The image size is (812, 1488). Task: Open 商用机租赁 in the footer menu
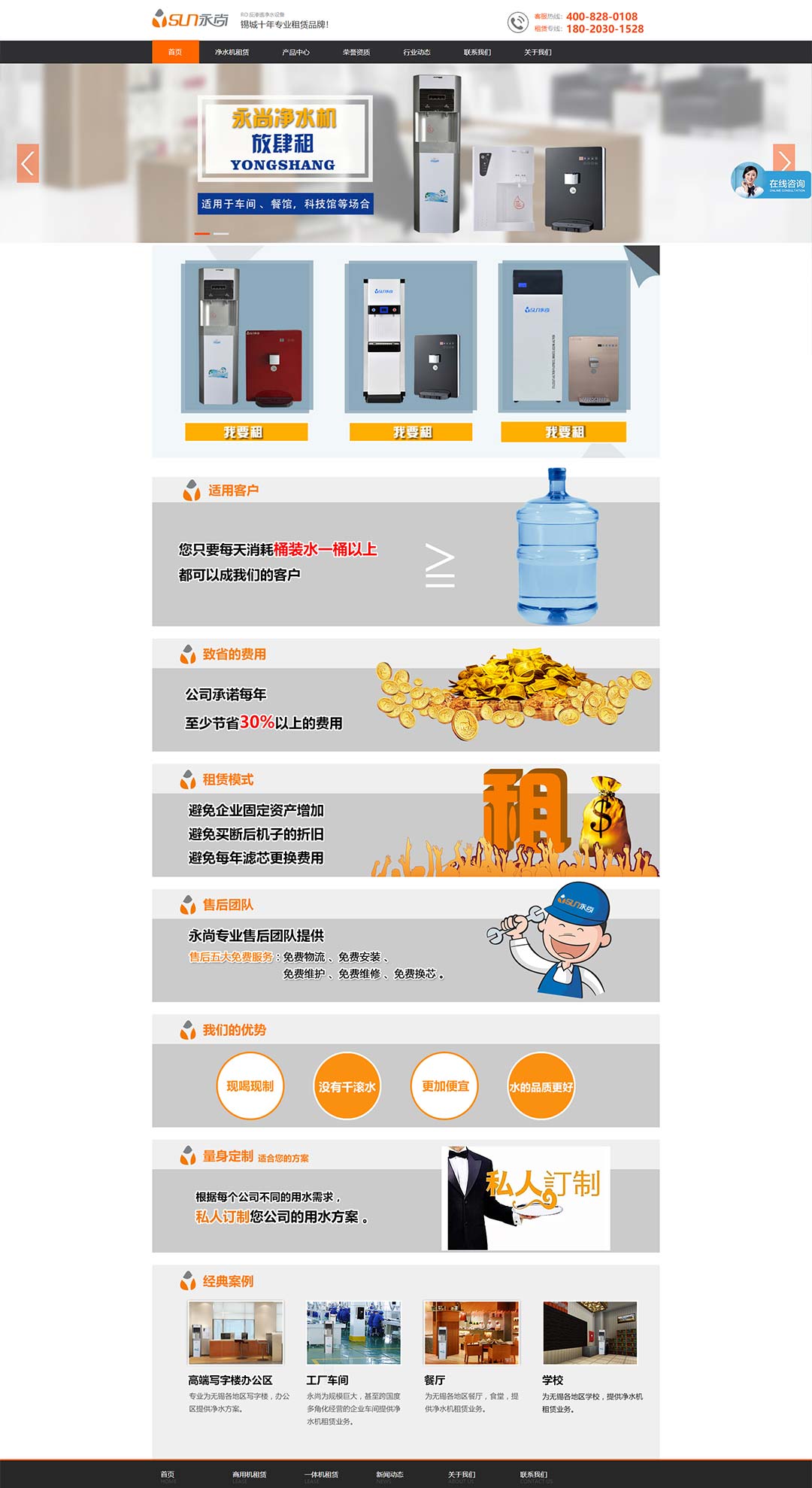[x=250, y=1474]
